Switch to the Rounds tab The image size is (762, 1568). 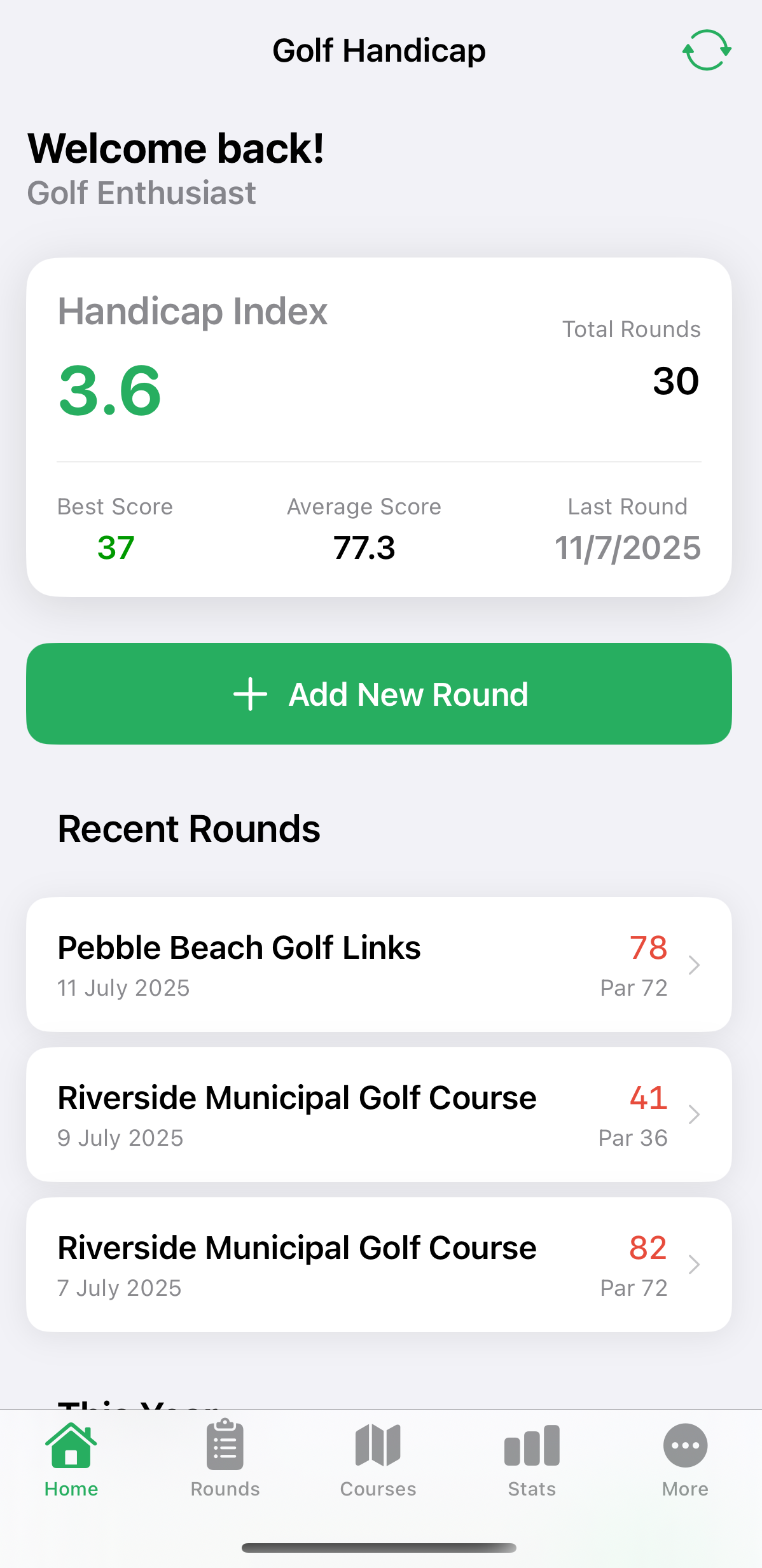coord(225,1457)
